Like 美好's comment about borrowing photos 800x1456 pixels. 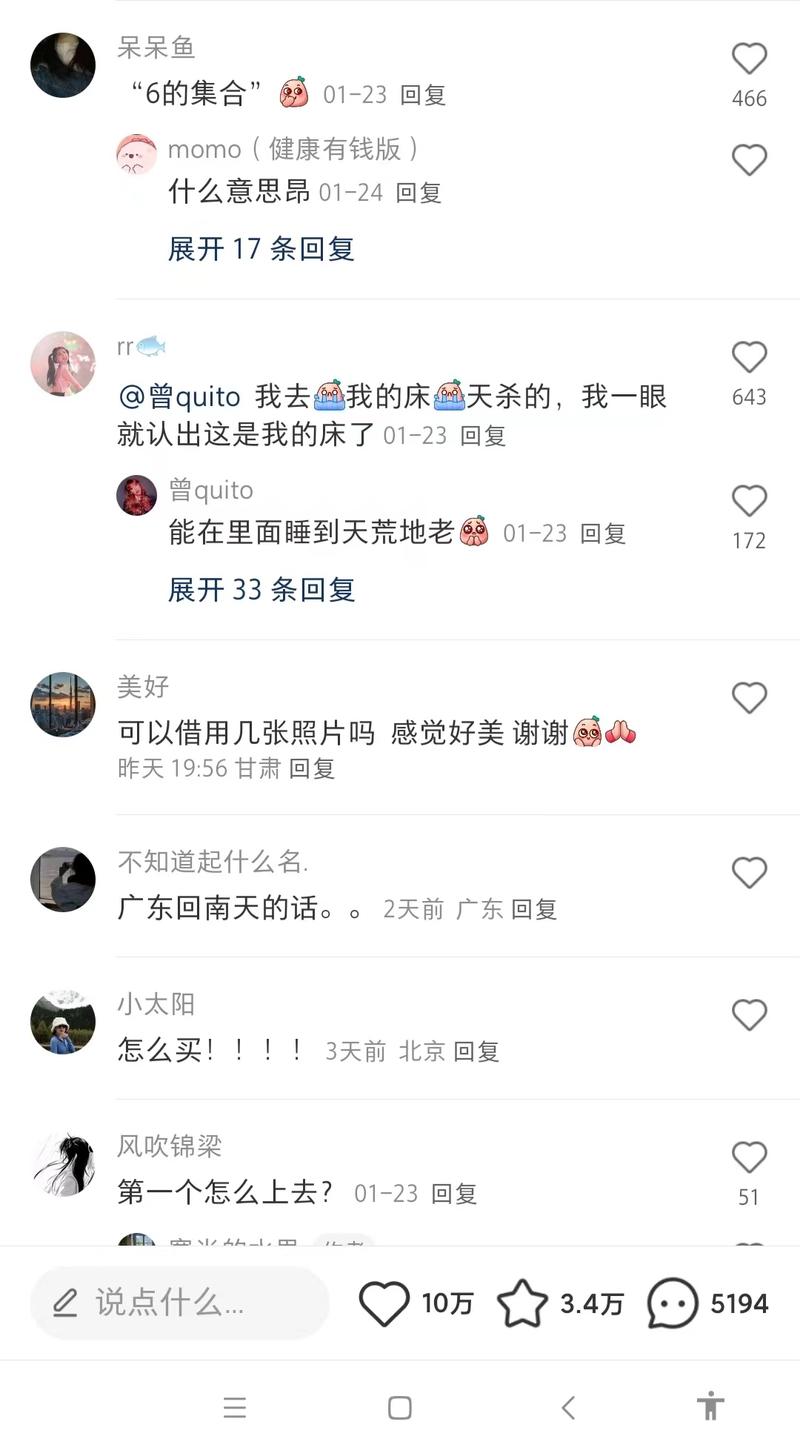[x=749, y=698]
